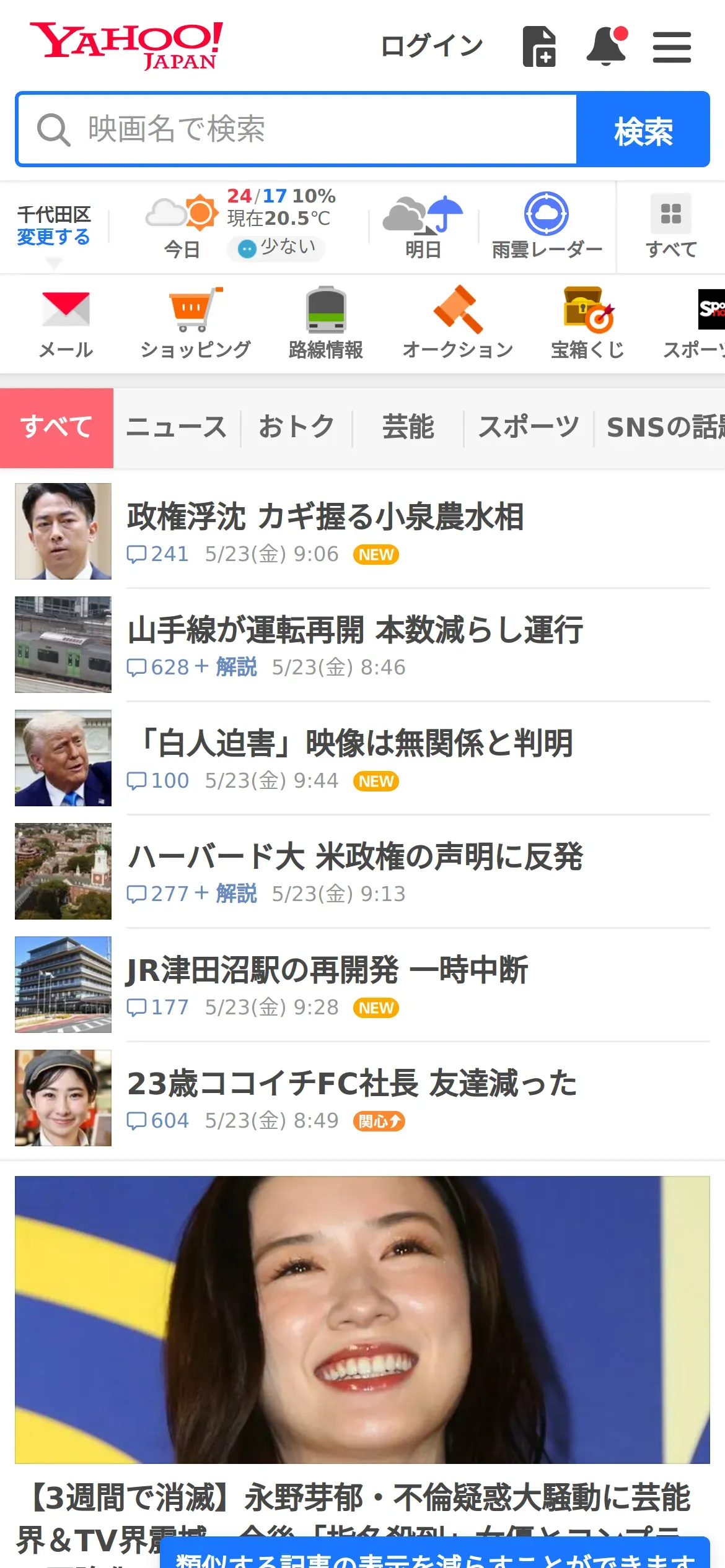Open the hamburger menu
725x1568 pixels.
pyautogui.click(x=672, y=47)
